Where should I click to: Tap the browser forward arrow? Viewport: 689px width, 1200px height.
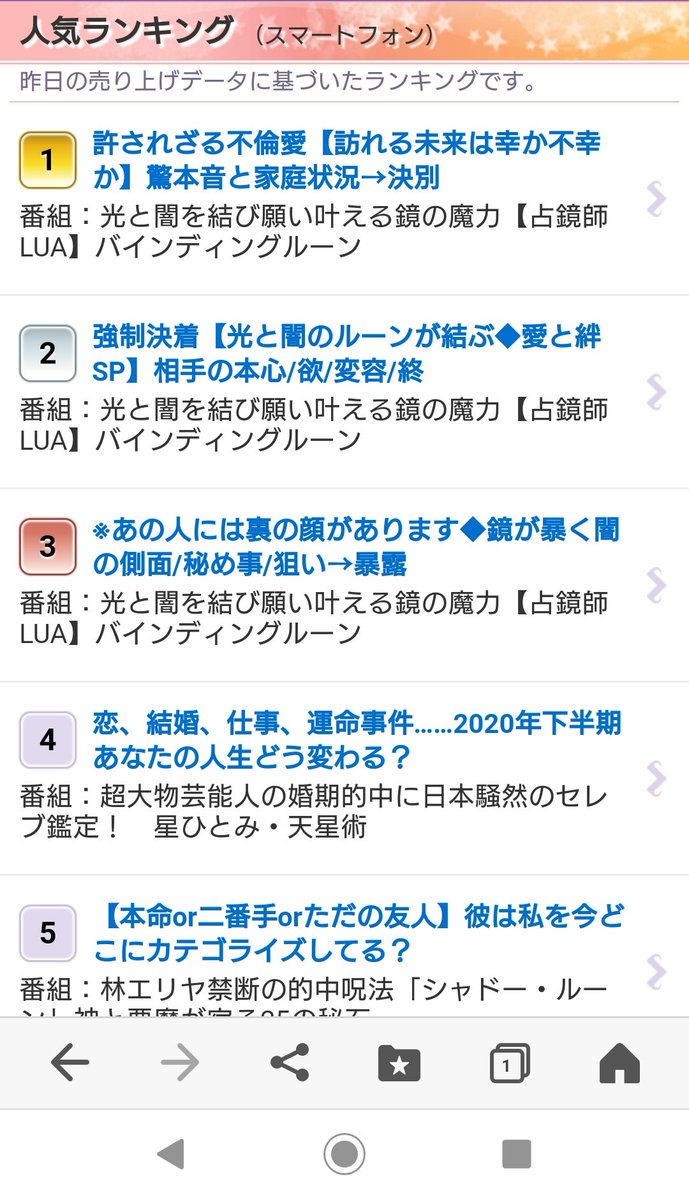[180, 1064]
